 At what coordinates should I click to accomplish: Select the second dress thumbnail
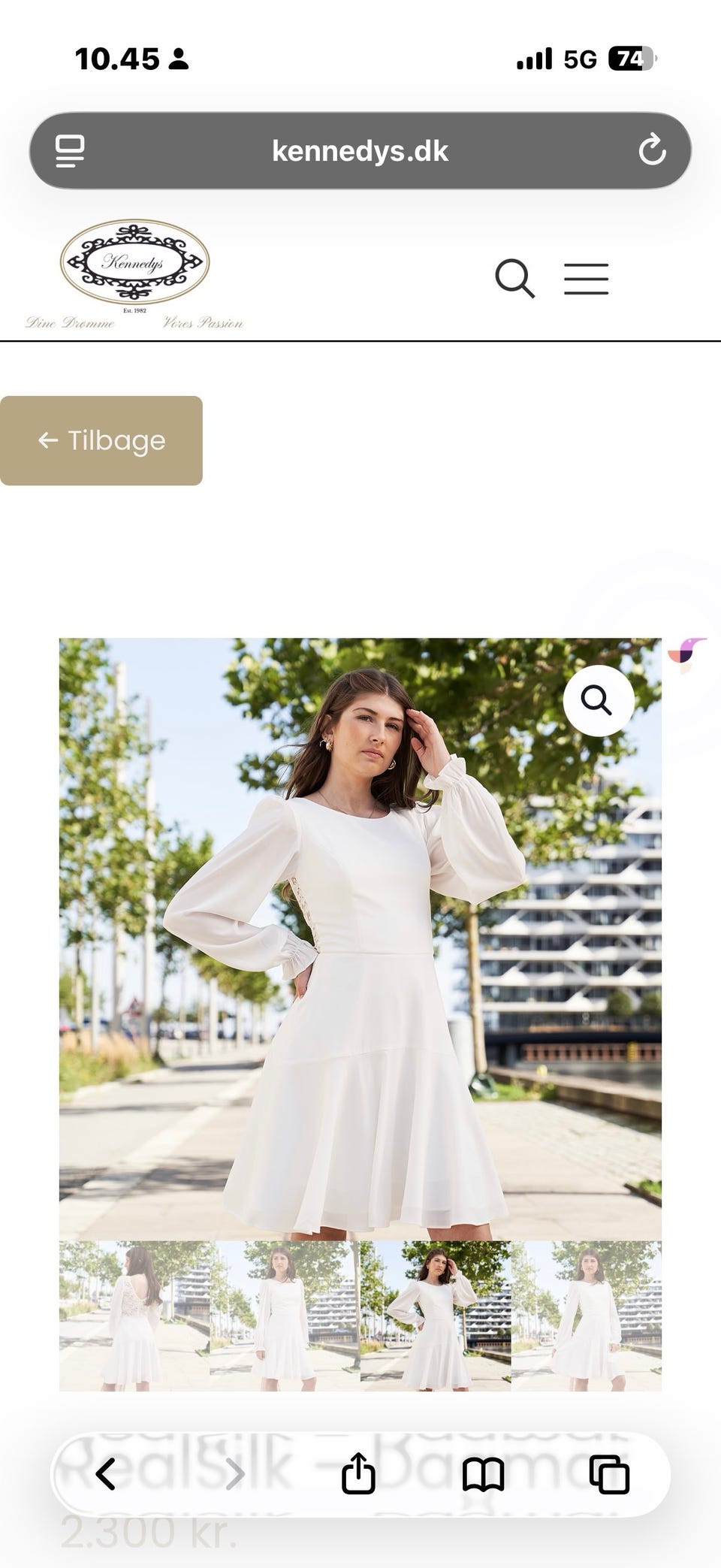[285, 1315]
